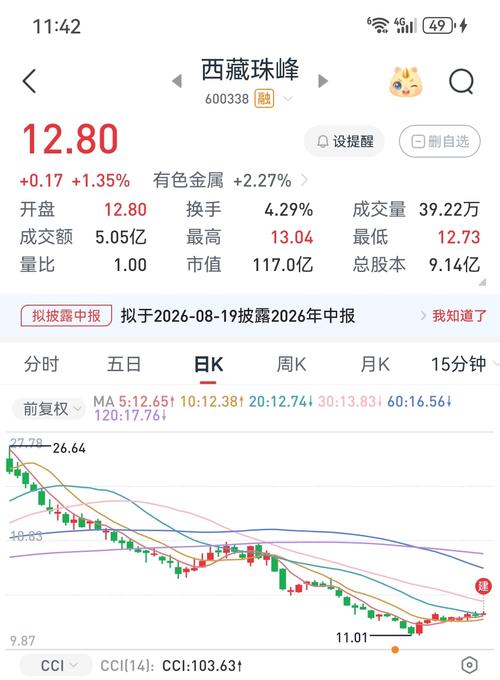The width and height of the screenshot is (500, 680).
Task: Open chart settings hexagon icon
Action: [469, 665]
